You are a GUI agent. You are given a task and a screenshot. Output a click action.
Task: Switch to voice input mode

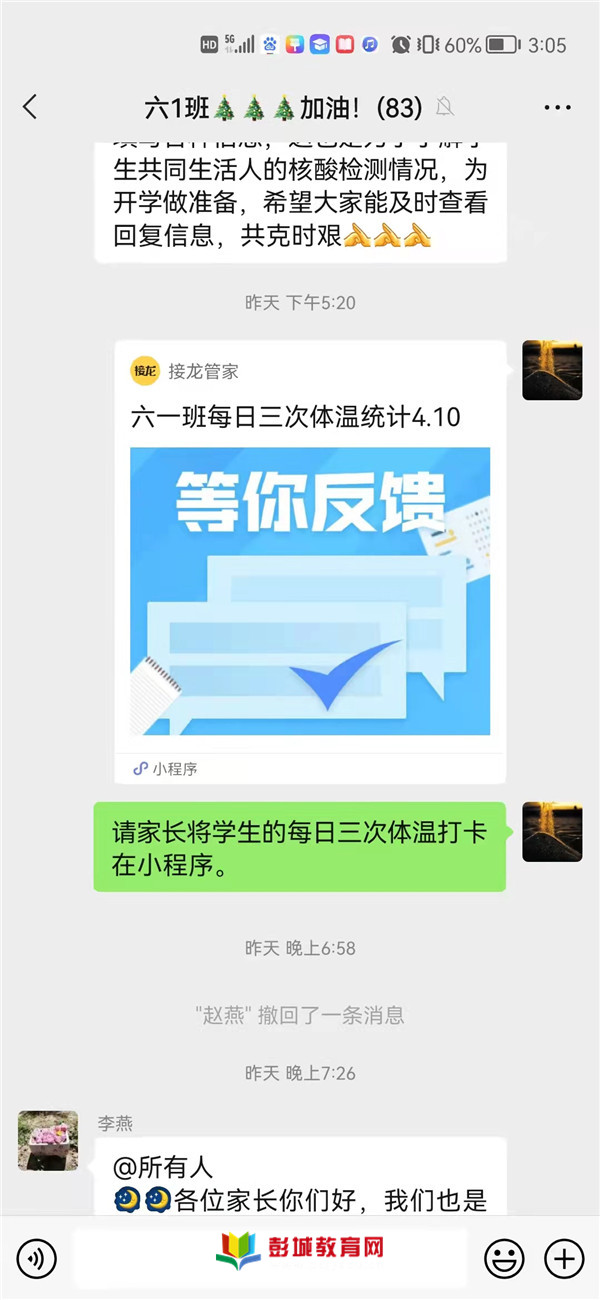36,1257
